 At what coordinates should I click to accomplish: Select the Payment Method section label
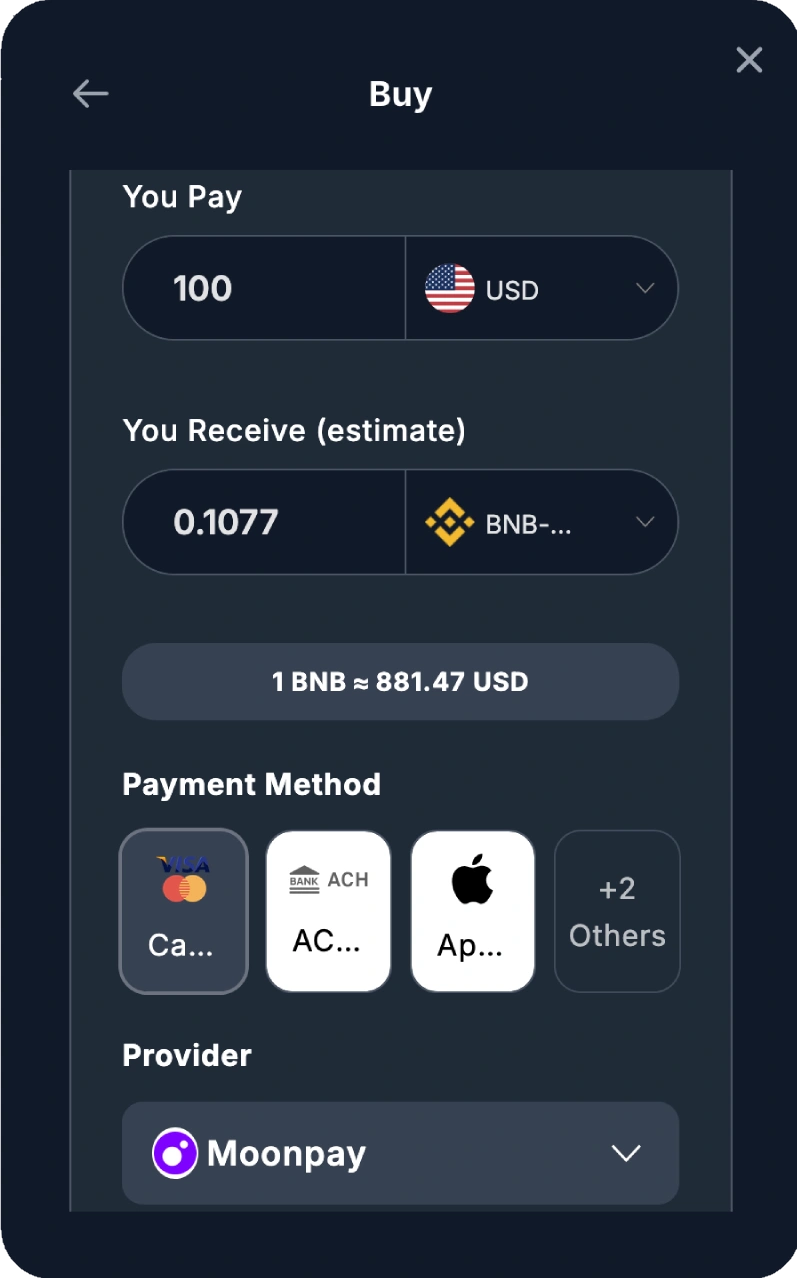coord(251,784)
